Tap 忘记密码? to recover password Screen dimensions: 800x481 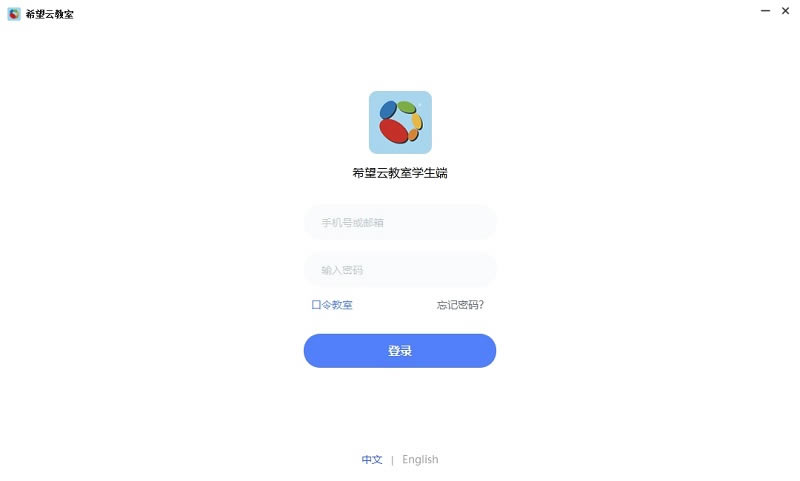[460, 305]
